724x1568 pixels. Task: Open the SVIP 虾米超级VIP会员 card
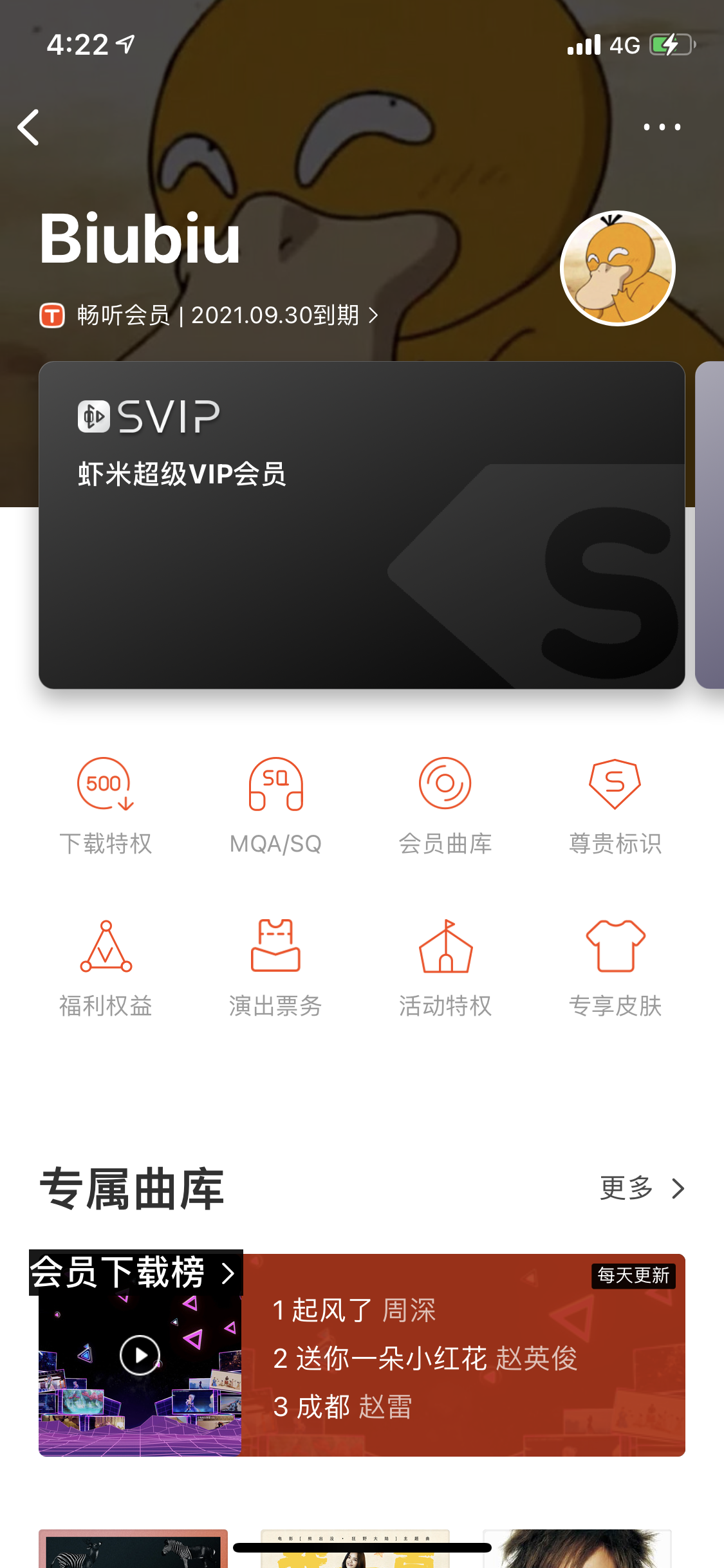pos(362,525)
